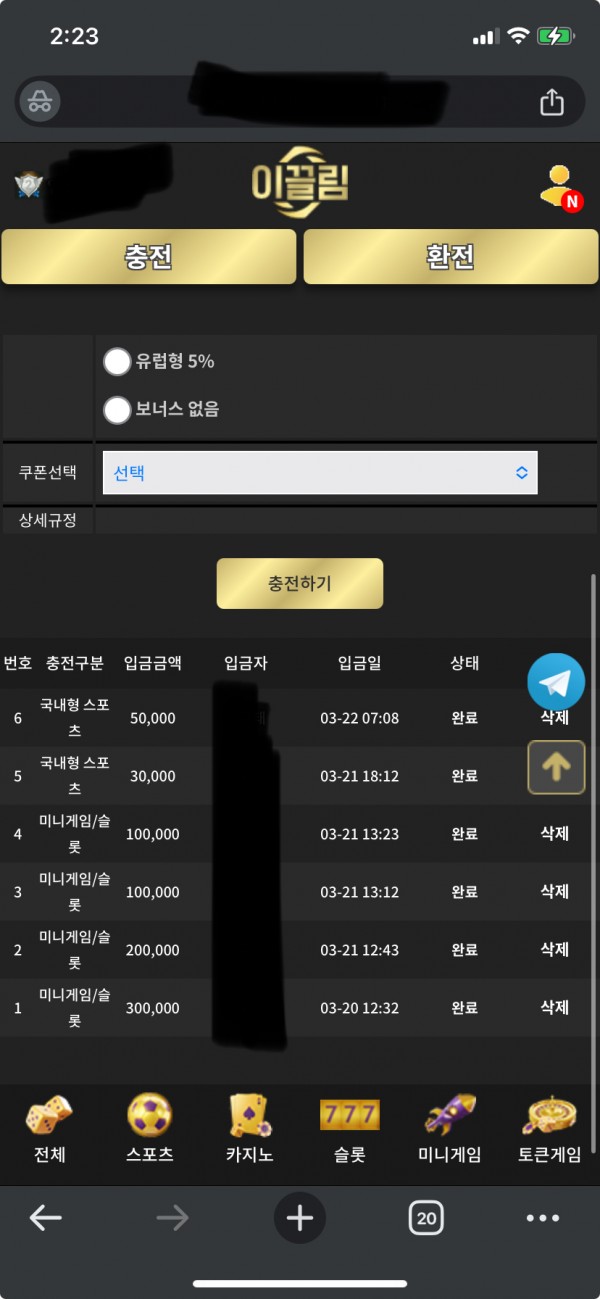The width and height of the screenshot is (600, 1299).
Task: Jump to the top with the arrow button
Action: pos(556,766)
